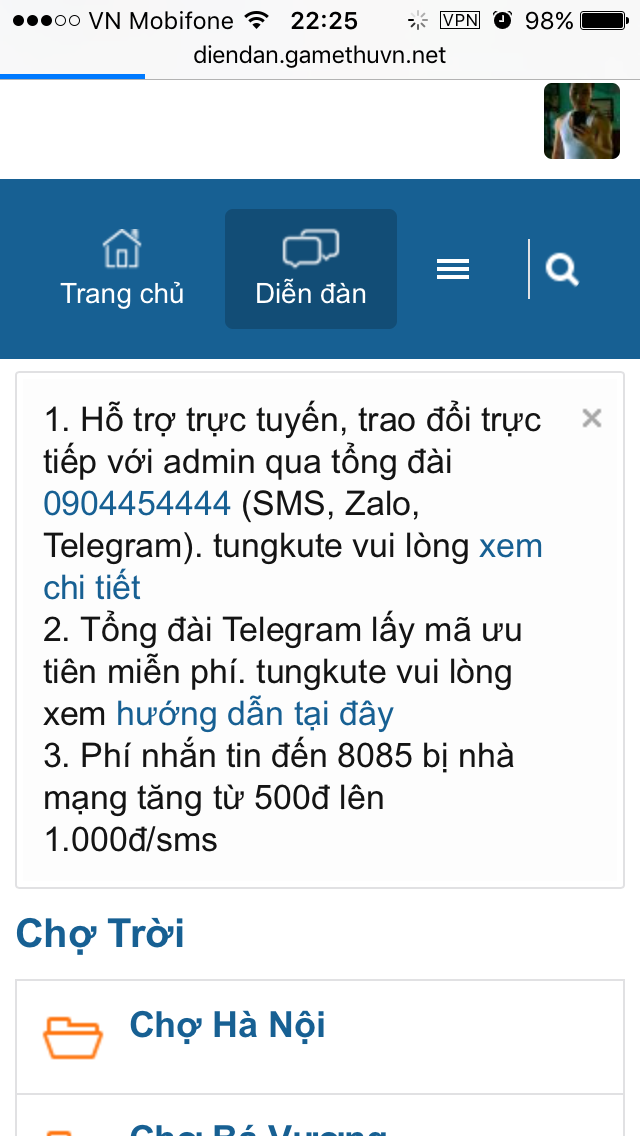Go to Trang chủ home tab
Viewport: 640px width, 1136px height.
click(122, 268)
